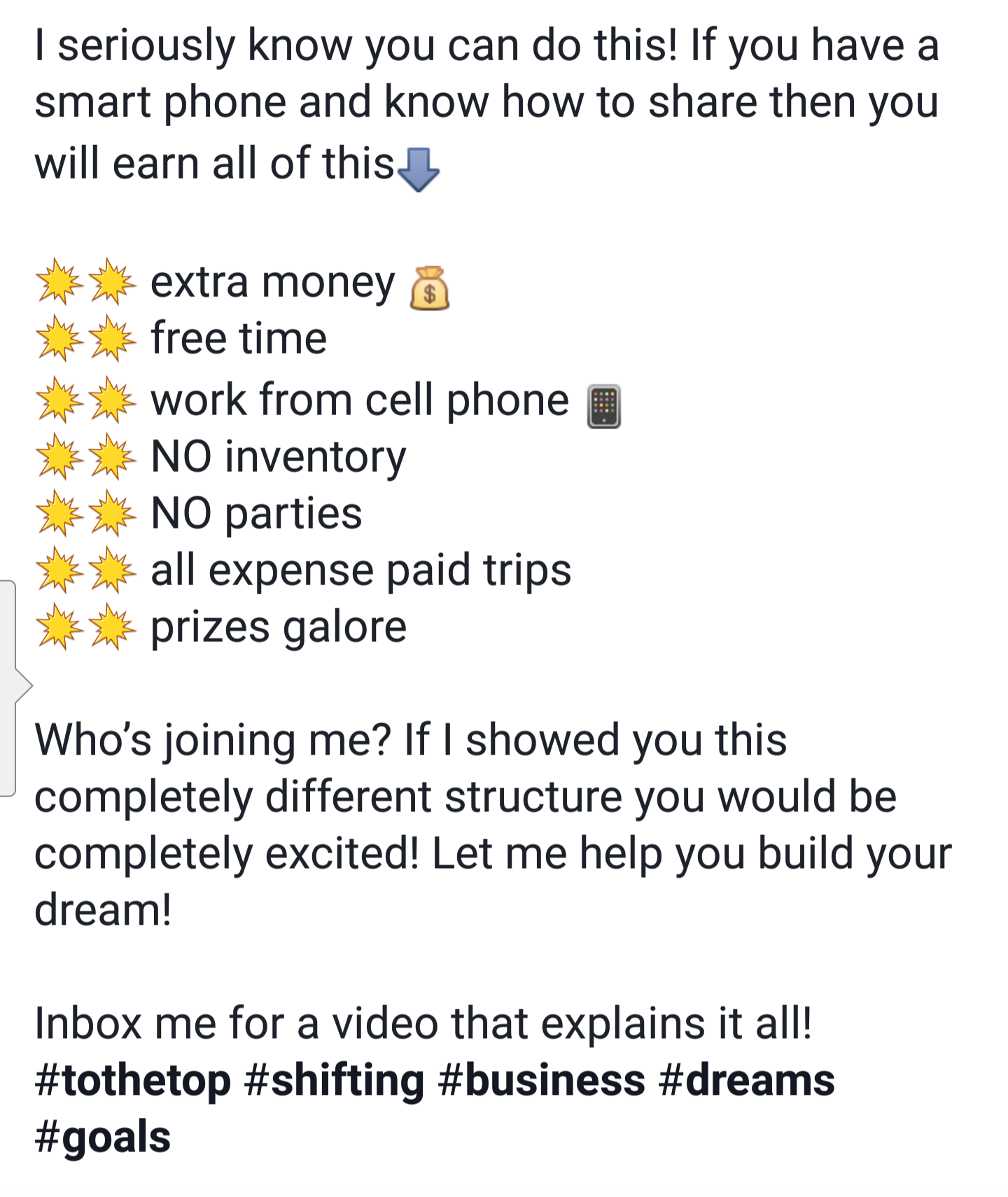The image size is (1008, 1197).
Task: Open the #tothetop hashtag
Action: [x=132, y=1080]
